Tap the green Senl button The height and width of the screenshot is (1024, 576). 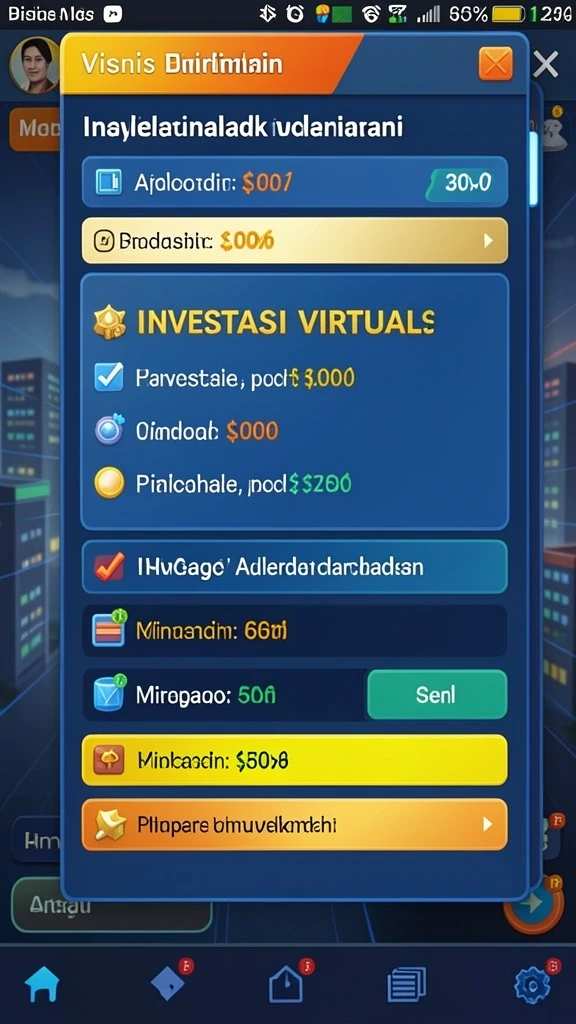tap(437, 694)
